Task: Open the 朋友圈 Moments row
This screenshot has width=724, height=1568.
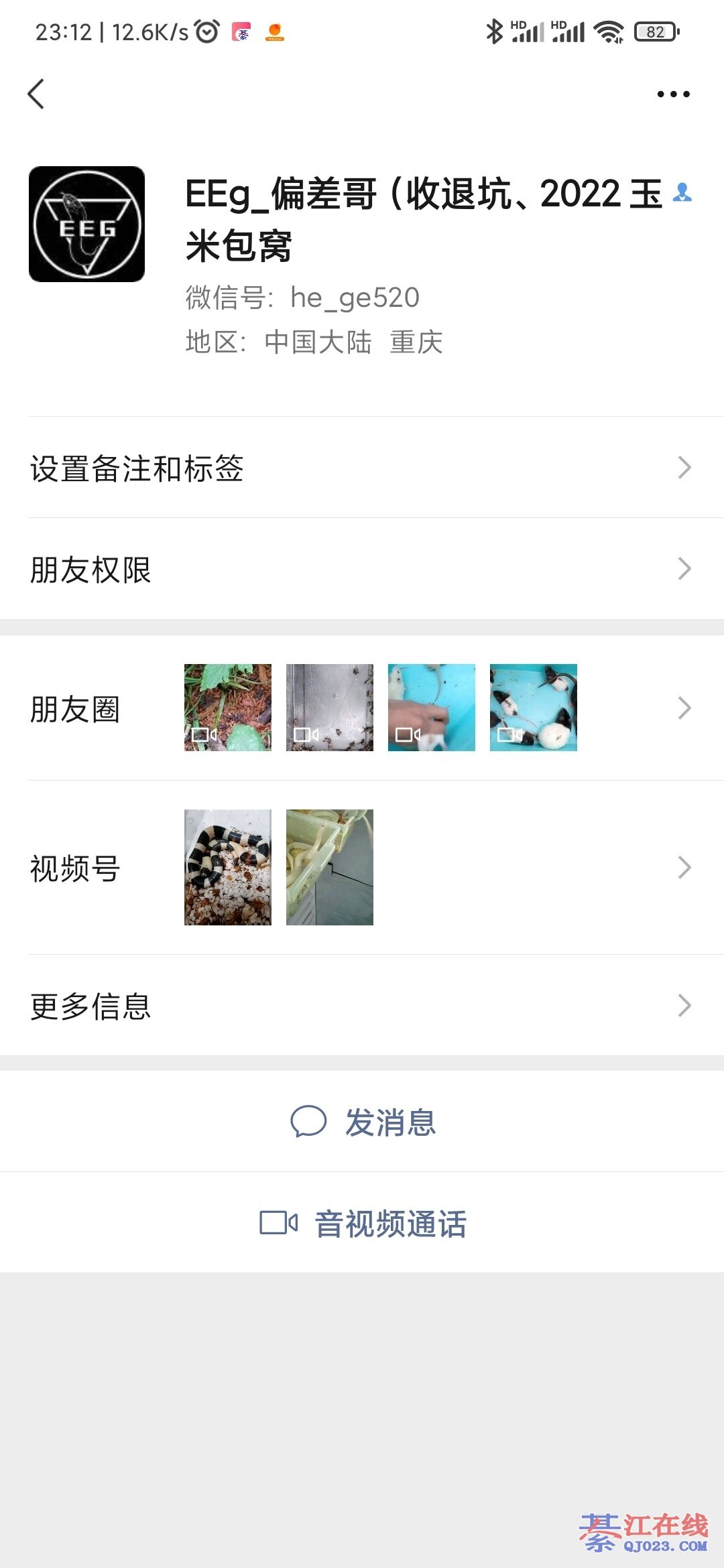Action: click(x=362, y=708)
